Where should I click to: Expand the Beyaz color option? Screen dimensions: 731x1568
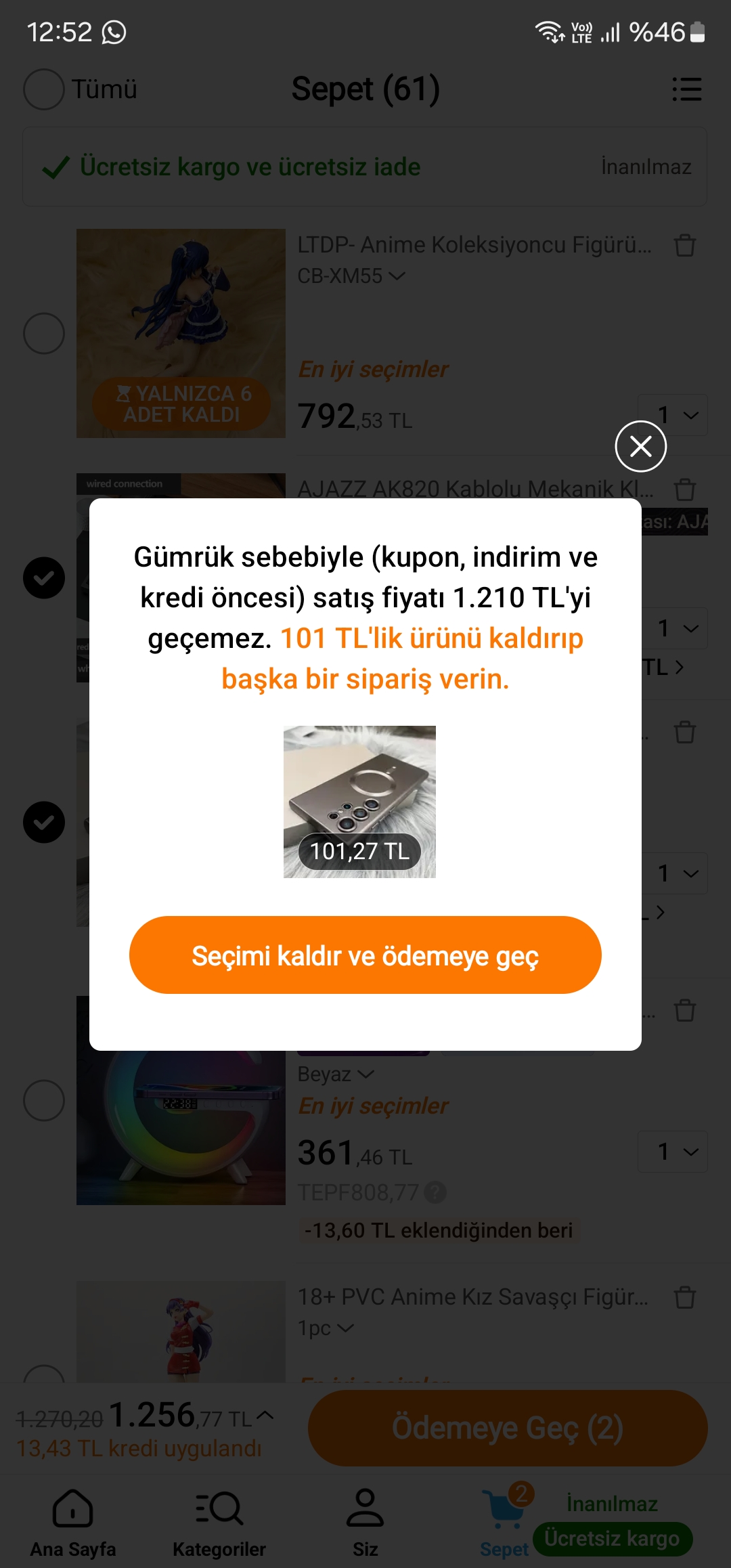pyautogui.click(x=335, y=1074)
